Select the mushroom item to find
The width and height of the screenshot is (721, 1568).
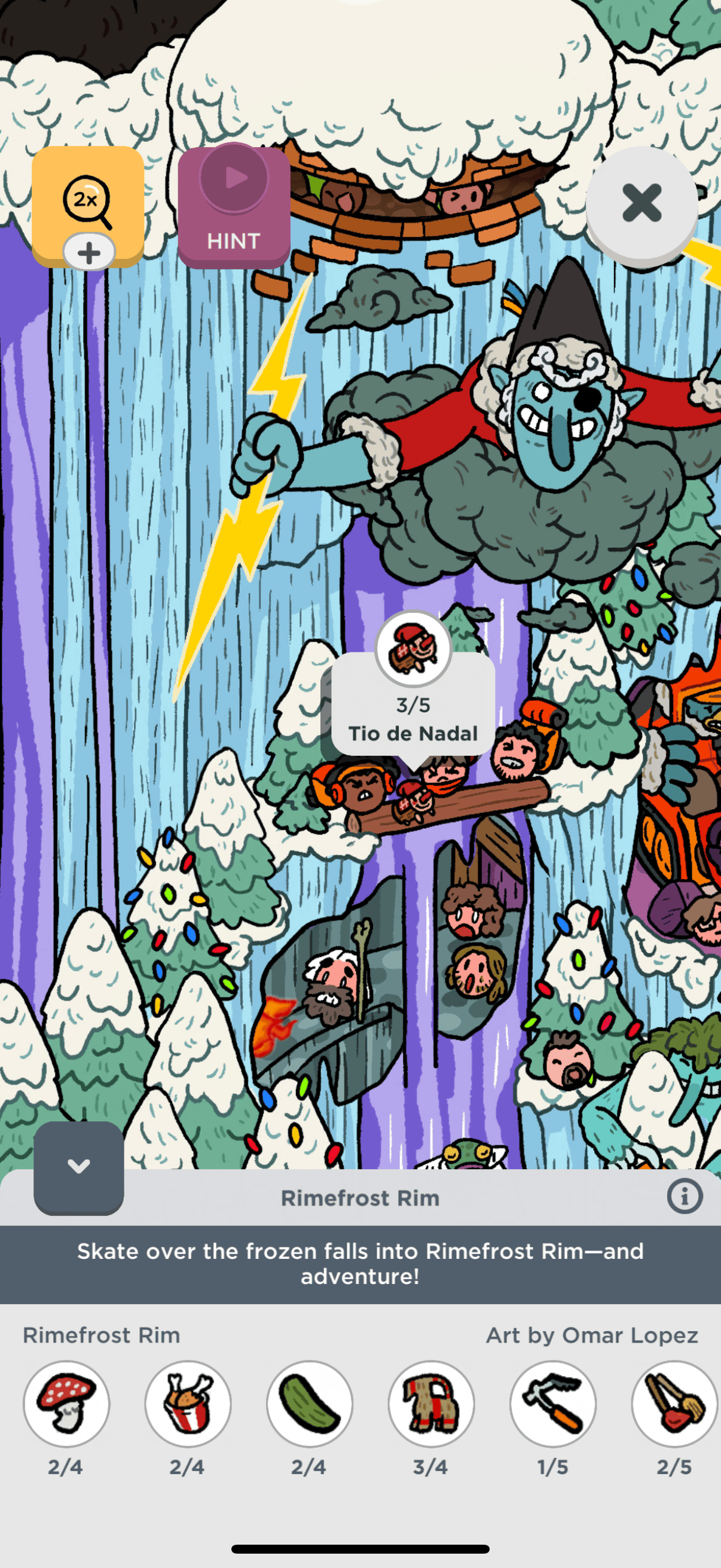[x=66, y=1404]
